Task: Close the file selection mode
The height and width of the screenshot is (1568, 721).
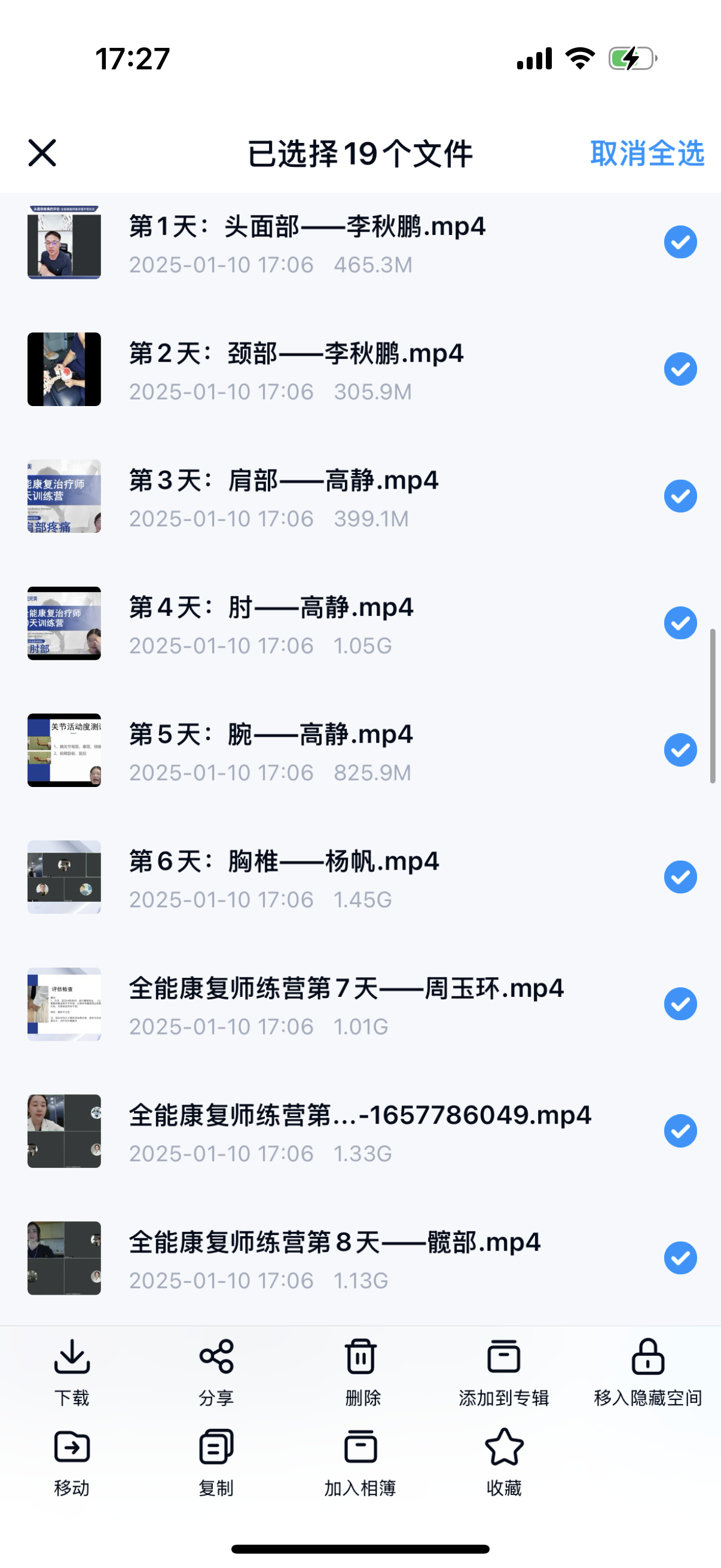Action: coord(42,152)
